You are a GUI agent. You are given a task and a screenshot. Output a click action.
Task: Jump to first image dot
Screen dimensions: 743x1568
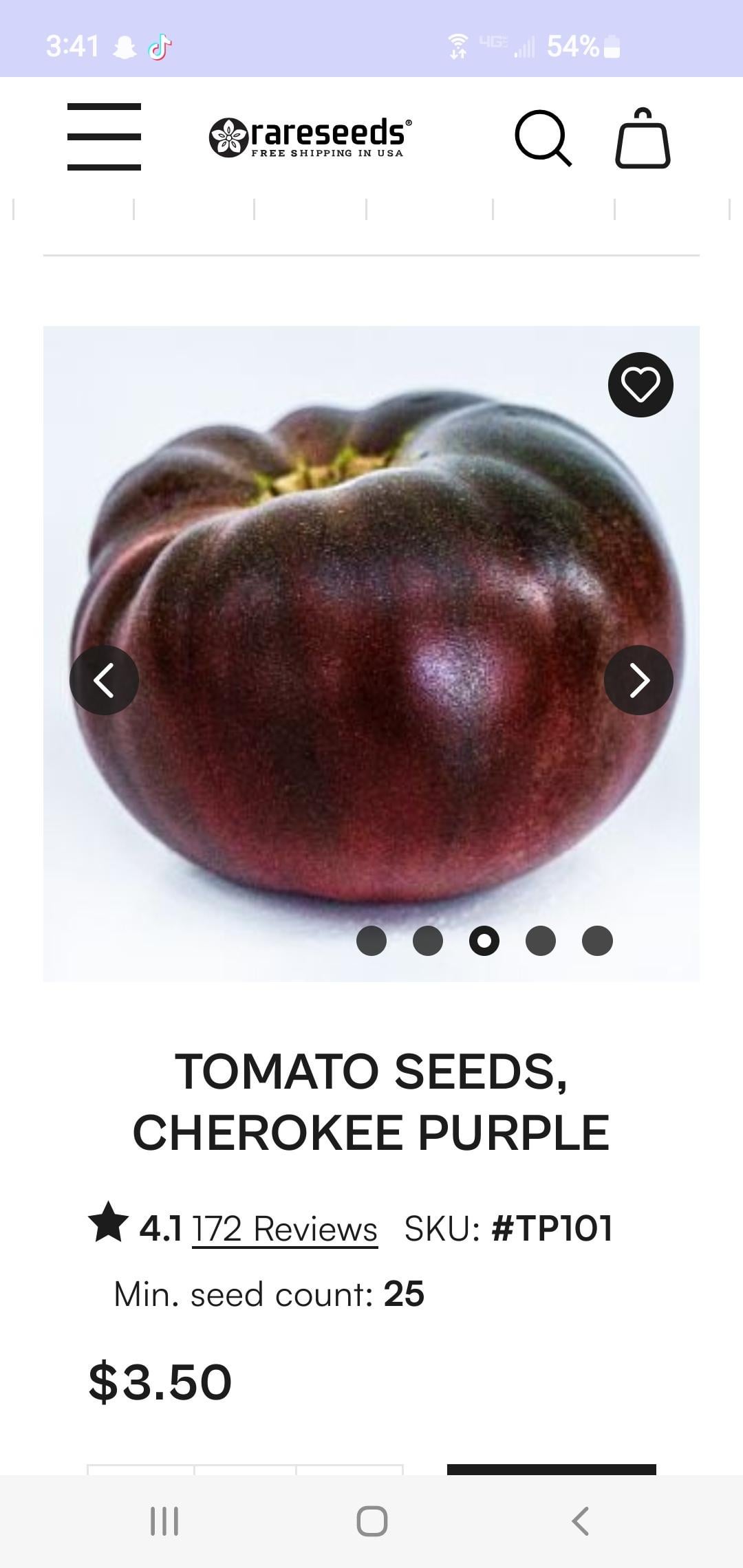click(371, 940)
